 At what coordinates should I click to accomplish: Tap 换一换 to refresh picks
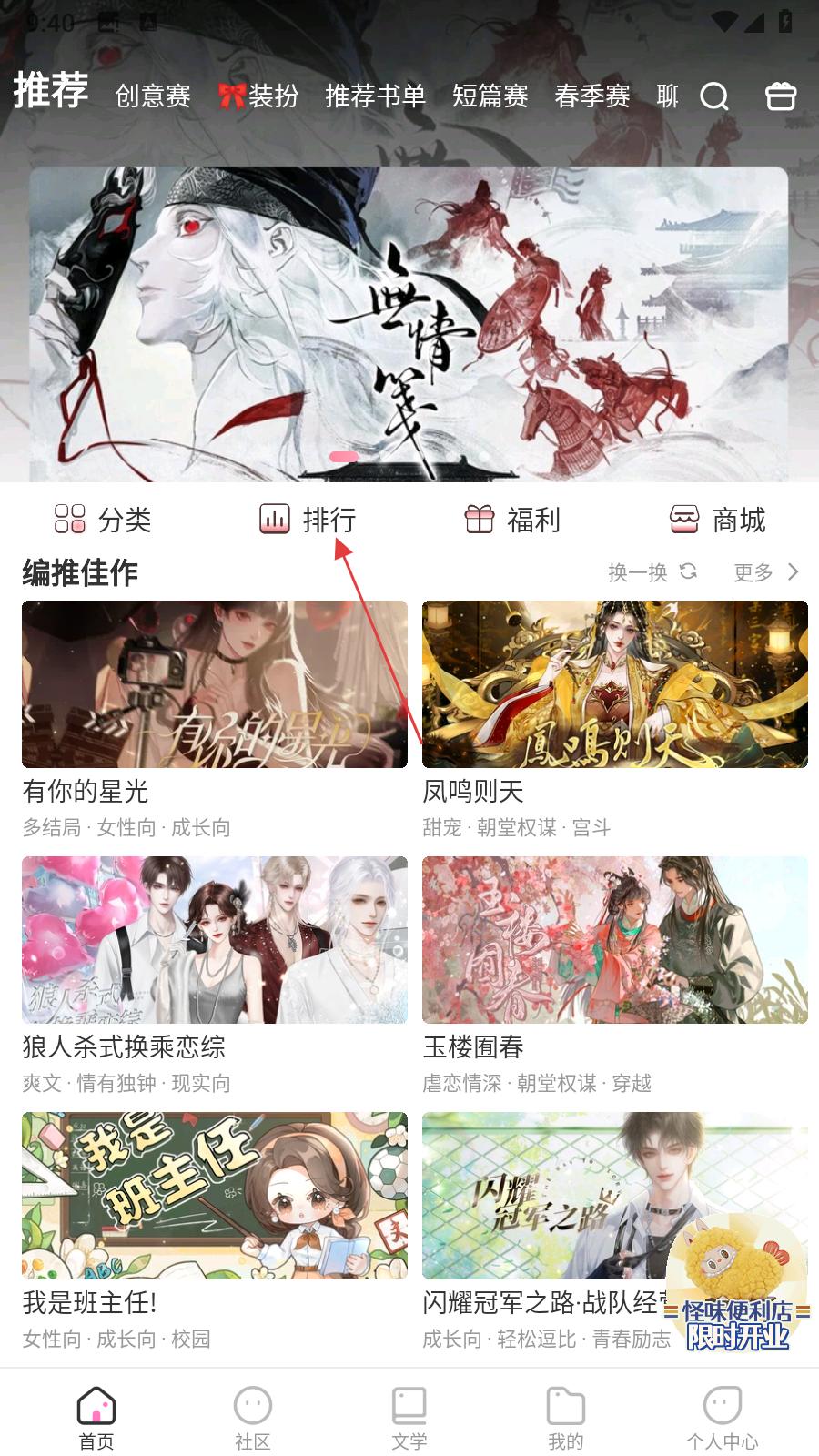652,572
